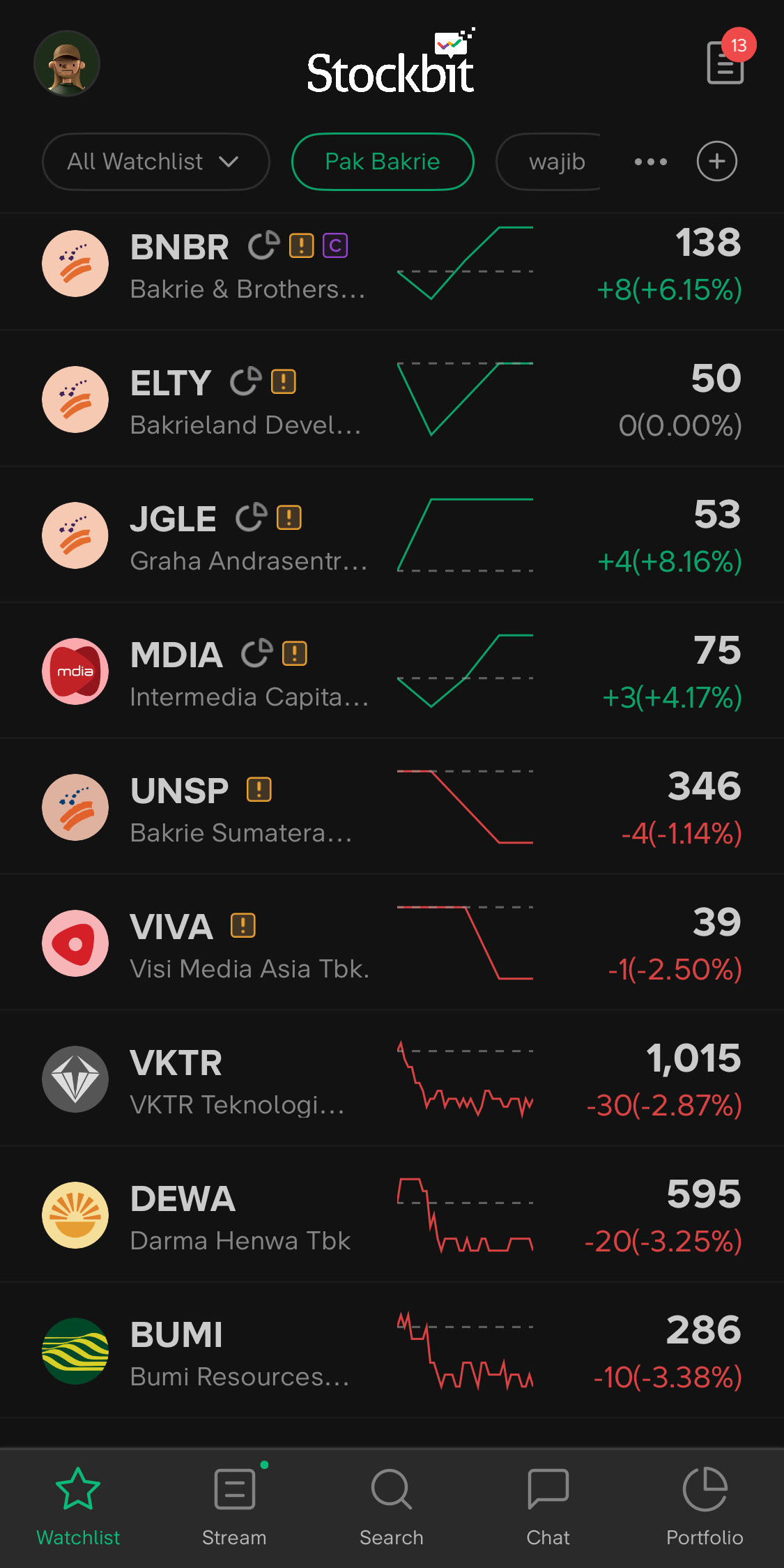This screenshot has height=1568, width=784.
Task: Select the Pak Bakrie watchlist chip
Action: pyautogui.click(x=383, y=162)
